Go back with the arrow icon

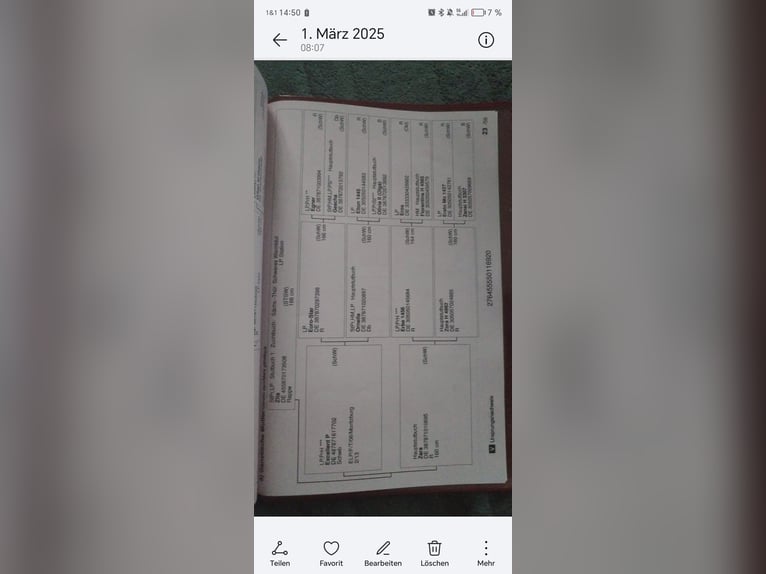pyautogui.click(x=279, y=40)
